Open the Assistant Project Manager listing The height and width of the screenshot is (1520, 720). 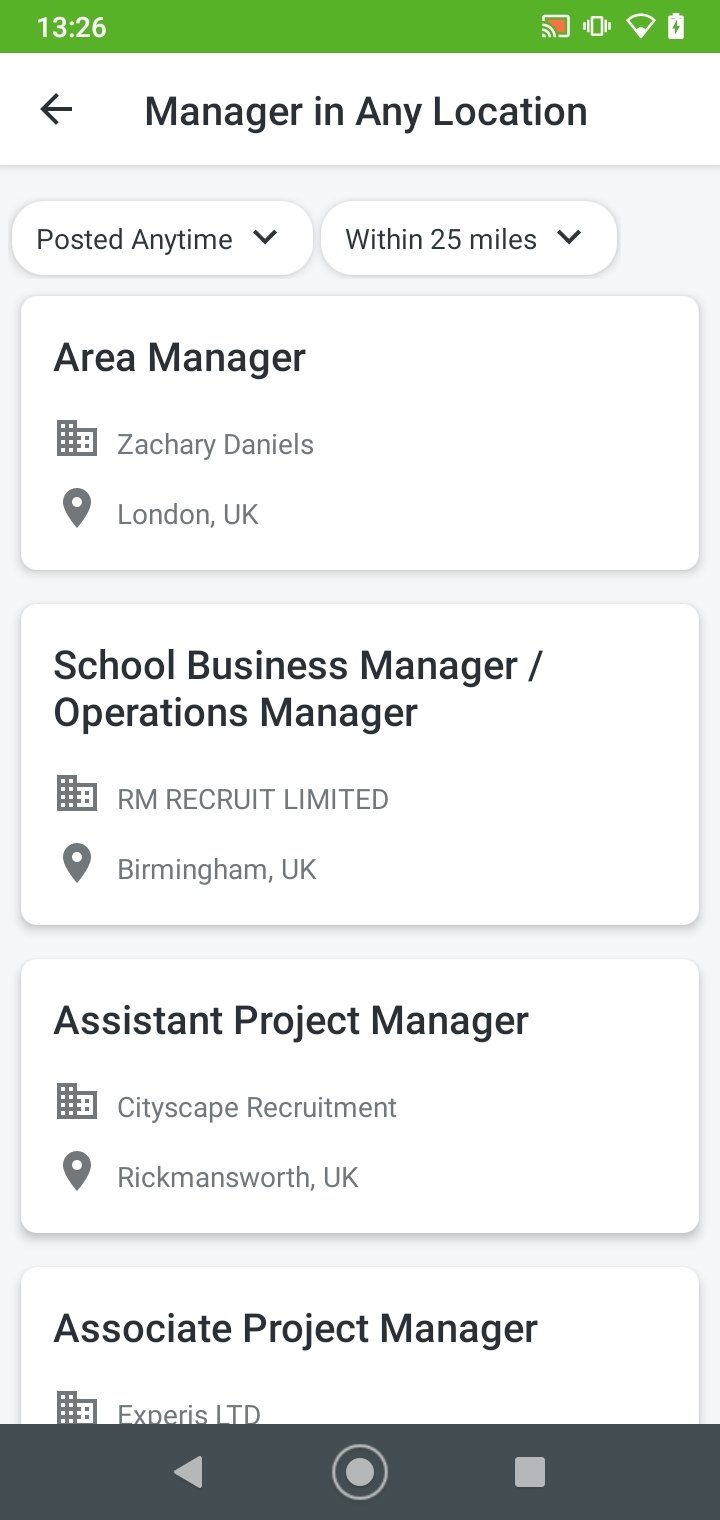[360, 1096]
